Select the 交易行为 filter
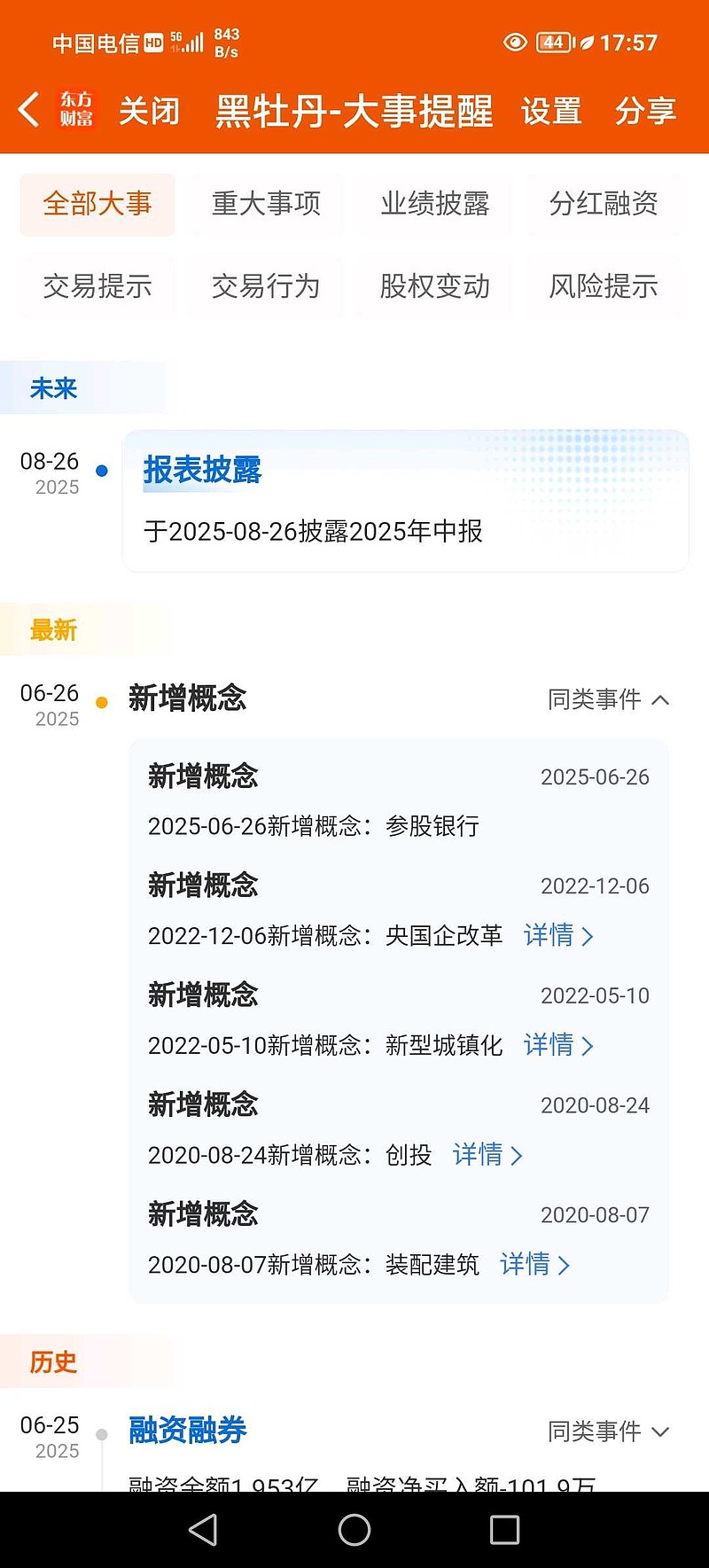The width and height of the screenshot is (709, 1568). click(266, 286)
